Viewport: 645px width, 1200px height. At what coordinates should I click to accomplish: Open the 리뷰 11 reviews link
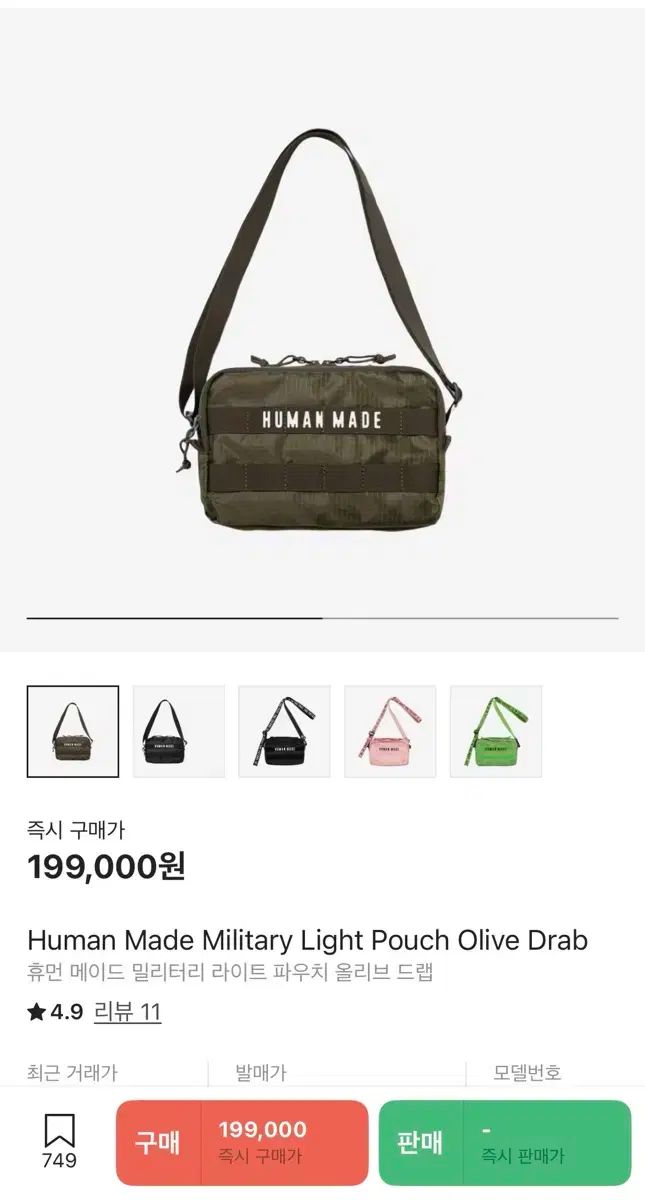127,1012
